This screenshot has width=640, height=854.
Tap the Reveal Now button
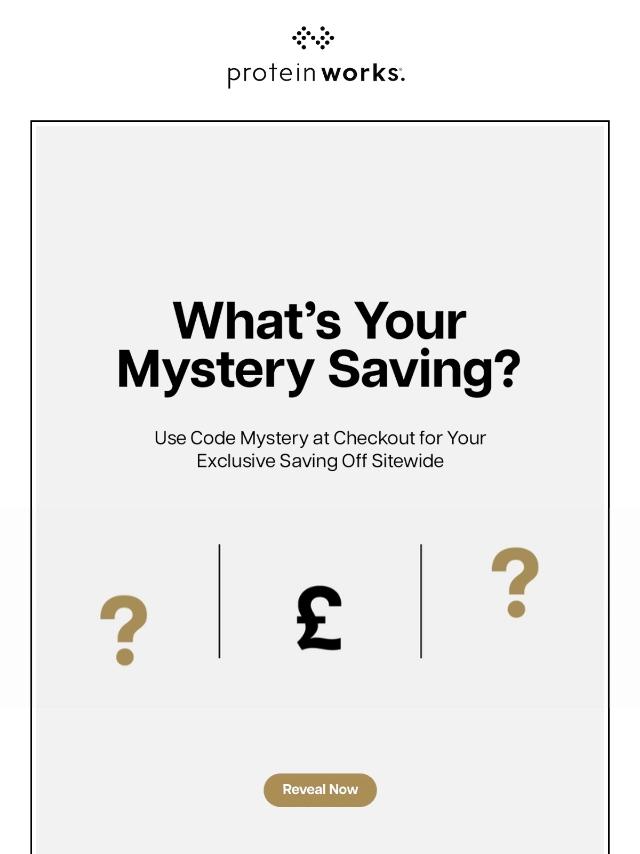point(320,789)
